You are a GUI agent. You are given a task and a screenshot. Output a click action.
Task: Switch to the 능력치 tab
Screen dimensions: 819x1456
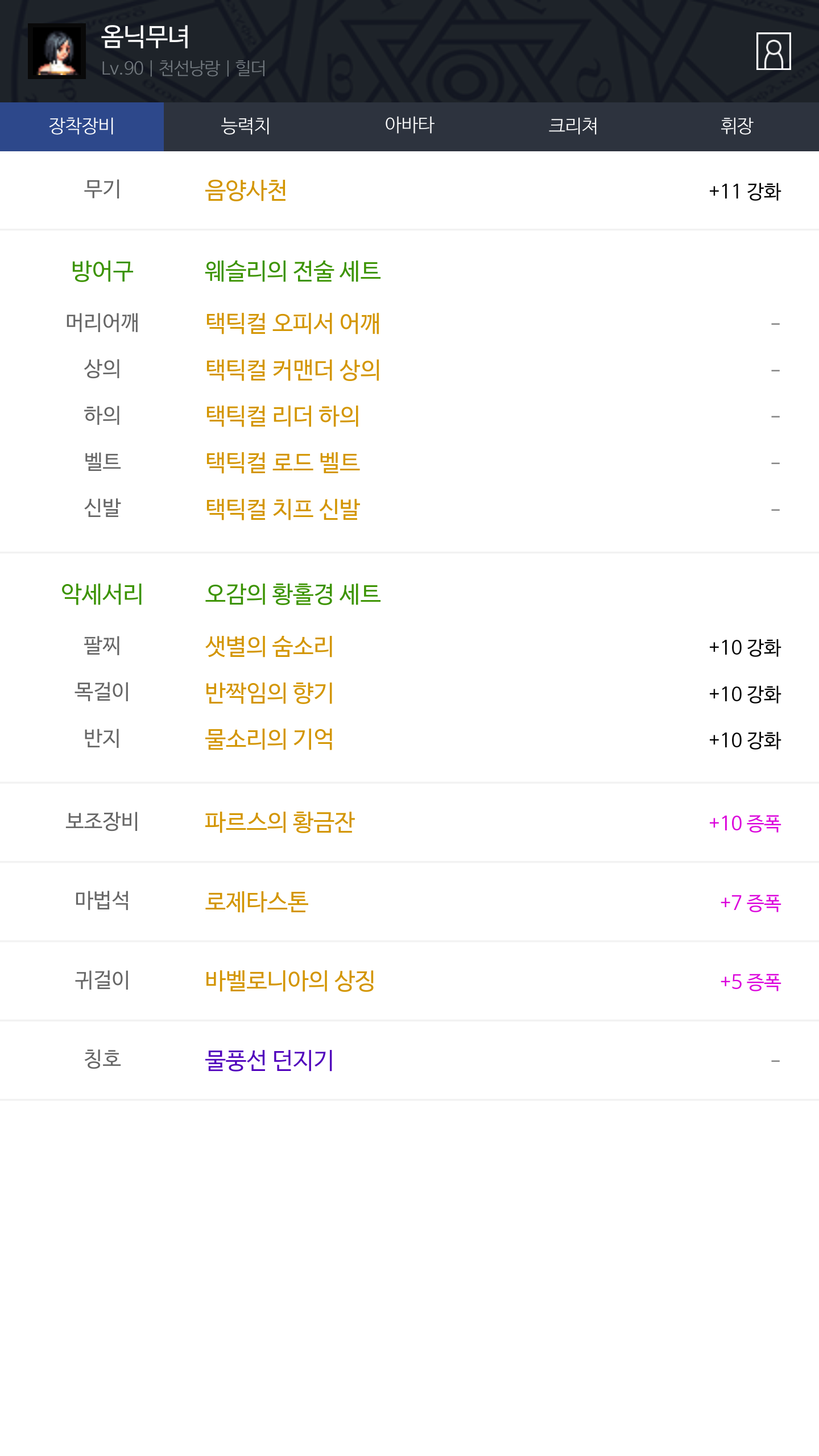246,126
